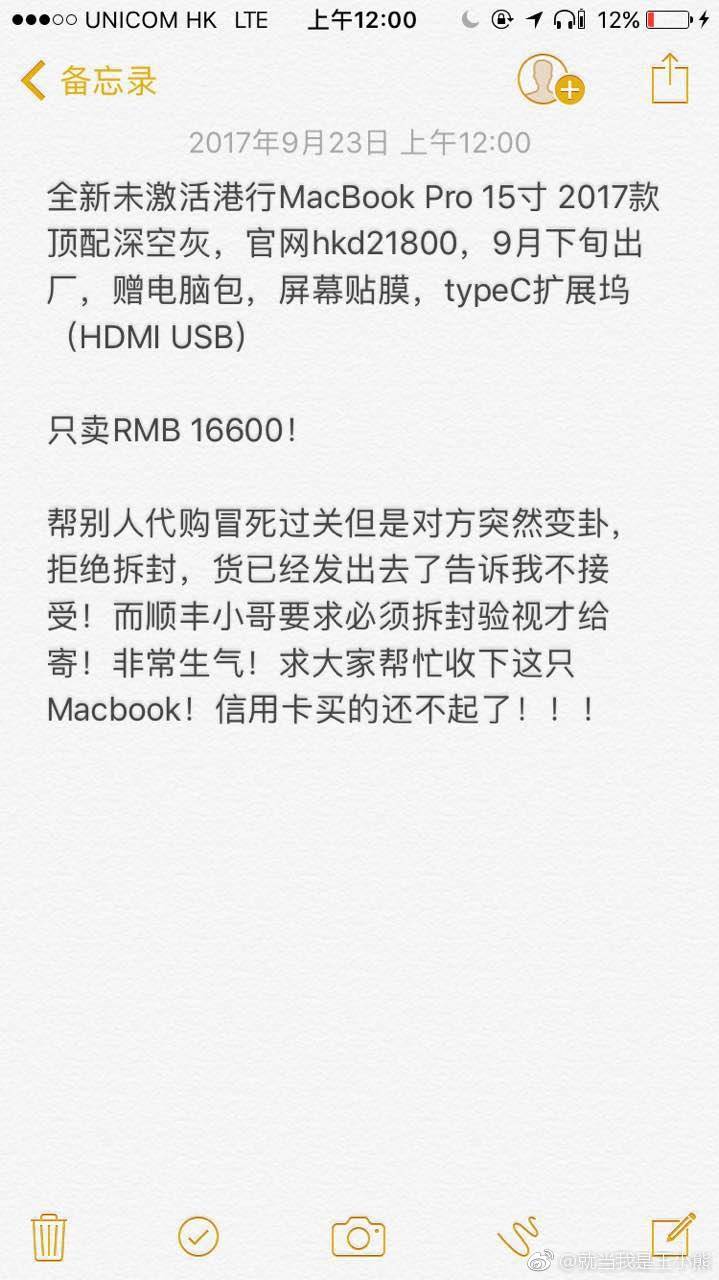Go back to the 备忘录 notes list
Viewport: 719px width, 1280px height.
[88, 80]
